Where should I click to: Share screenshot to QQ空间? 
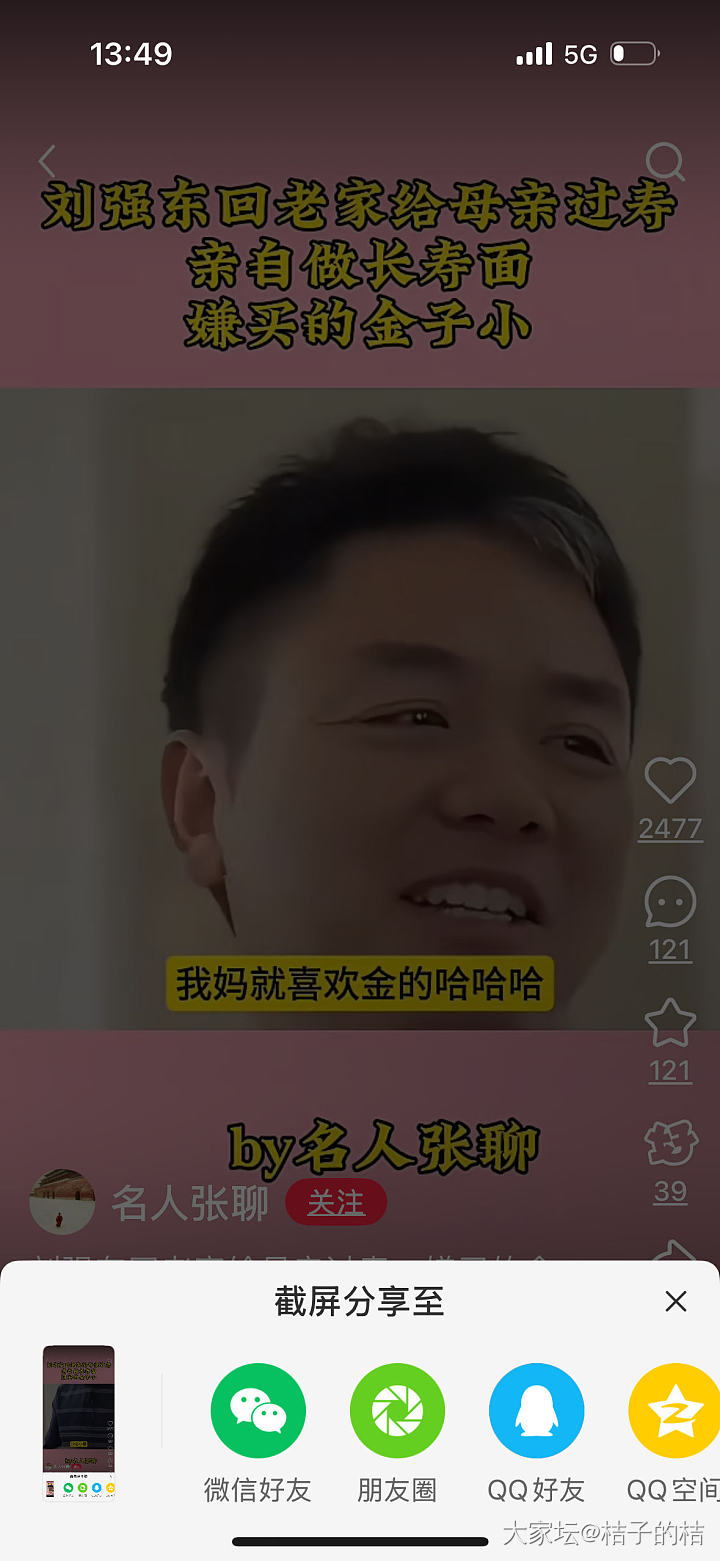pyautogui.click(x=672, y=1411)
